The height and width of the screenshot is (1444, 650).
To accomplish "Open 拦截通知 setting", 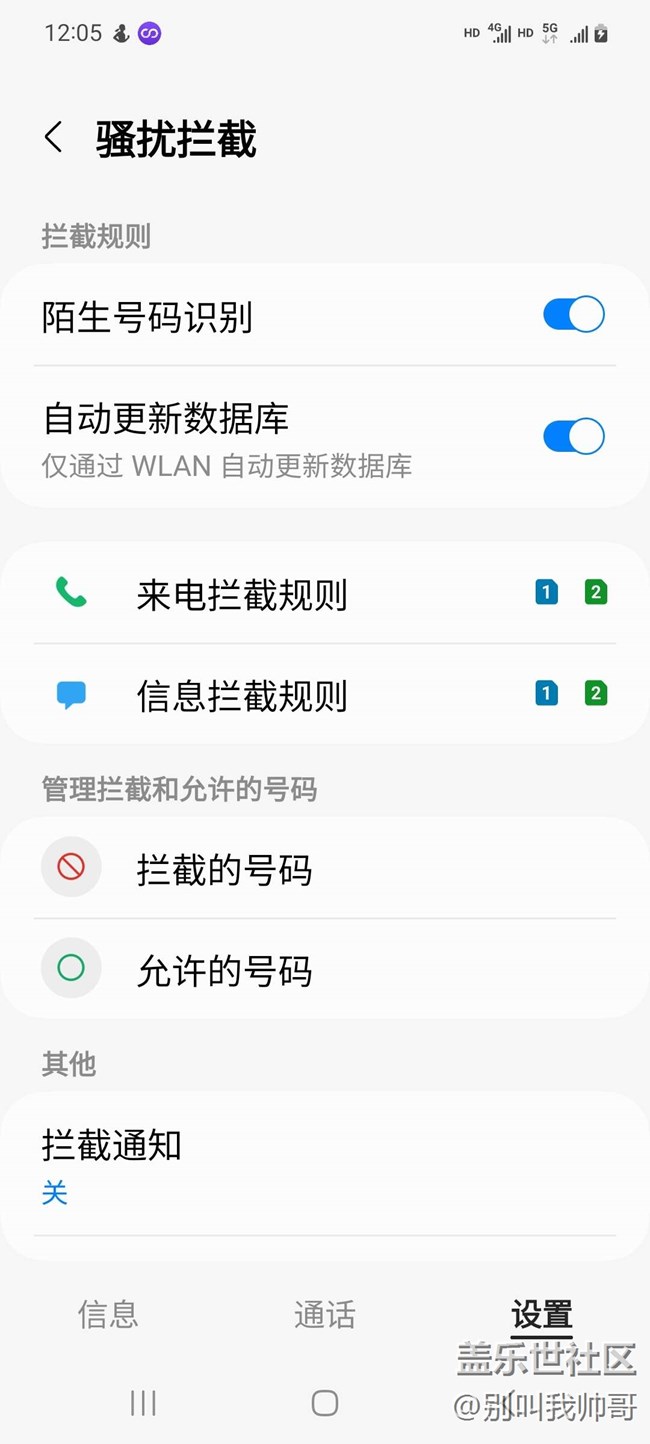I will pos(325,1165).
